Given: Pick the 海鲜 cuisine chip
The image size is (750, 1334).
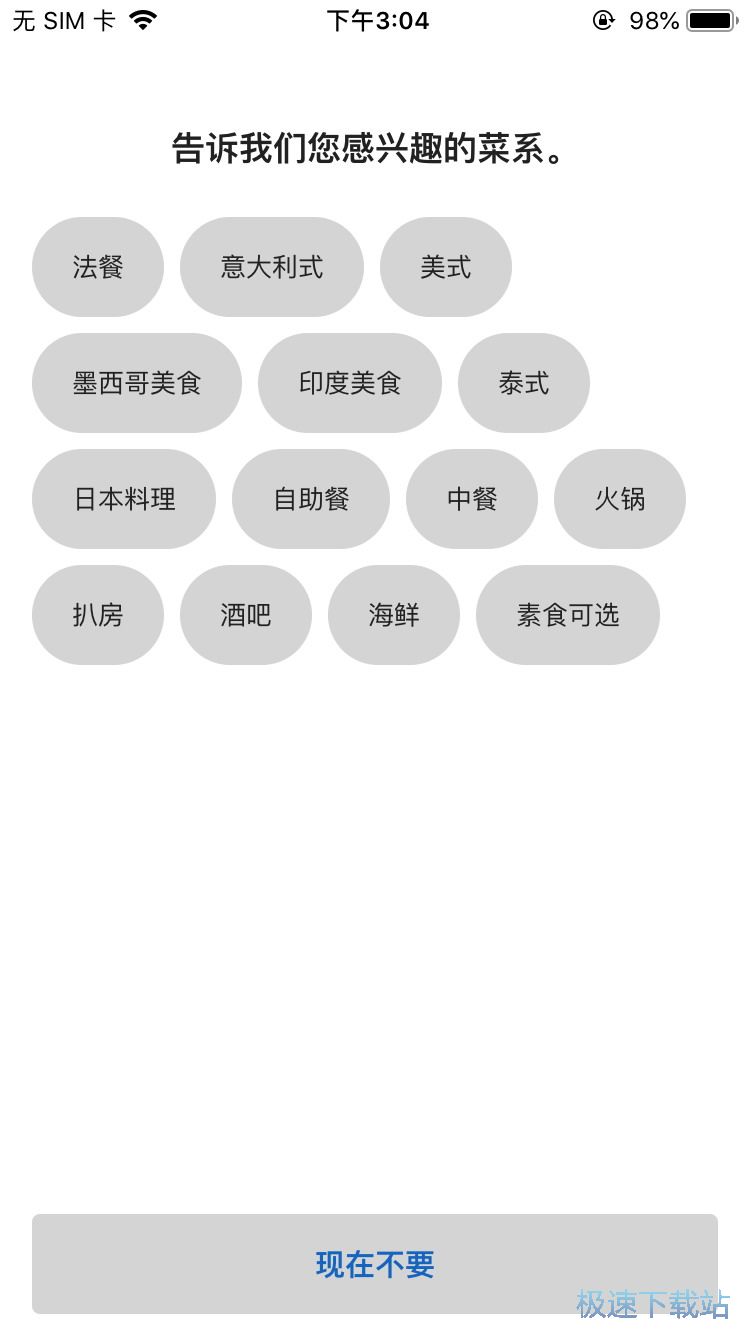Looking at the screenshot, I should coord(393,615).
